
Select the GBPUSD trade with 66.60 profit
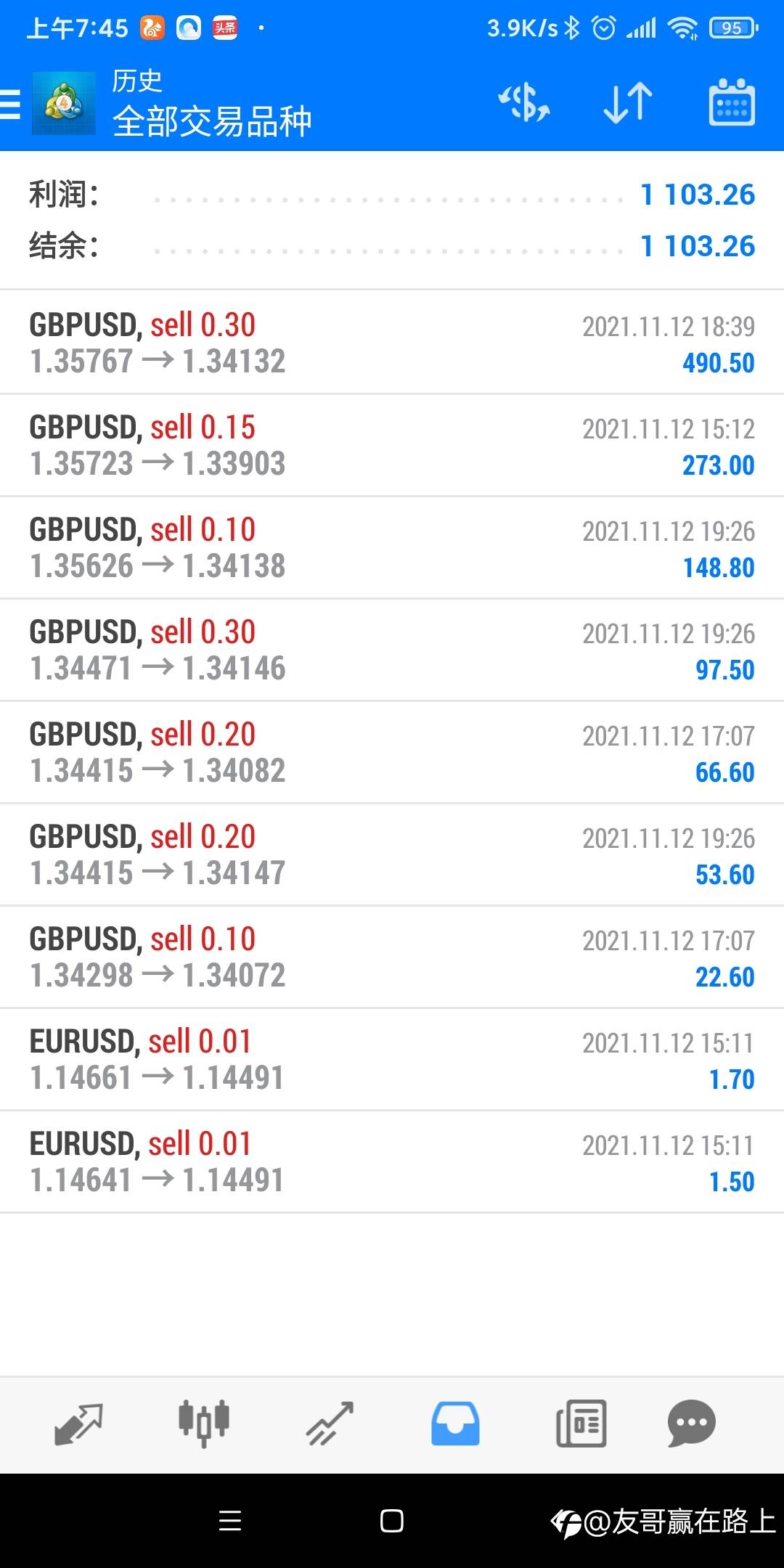point(392,753)
